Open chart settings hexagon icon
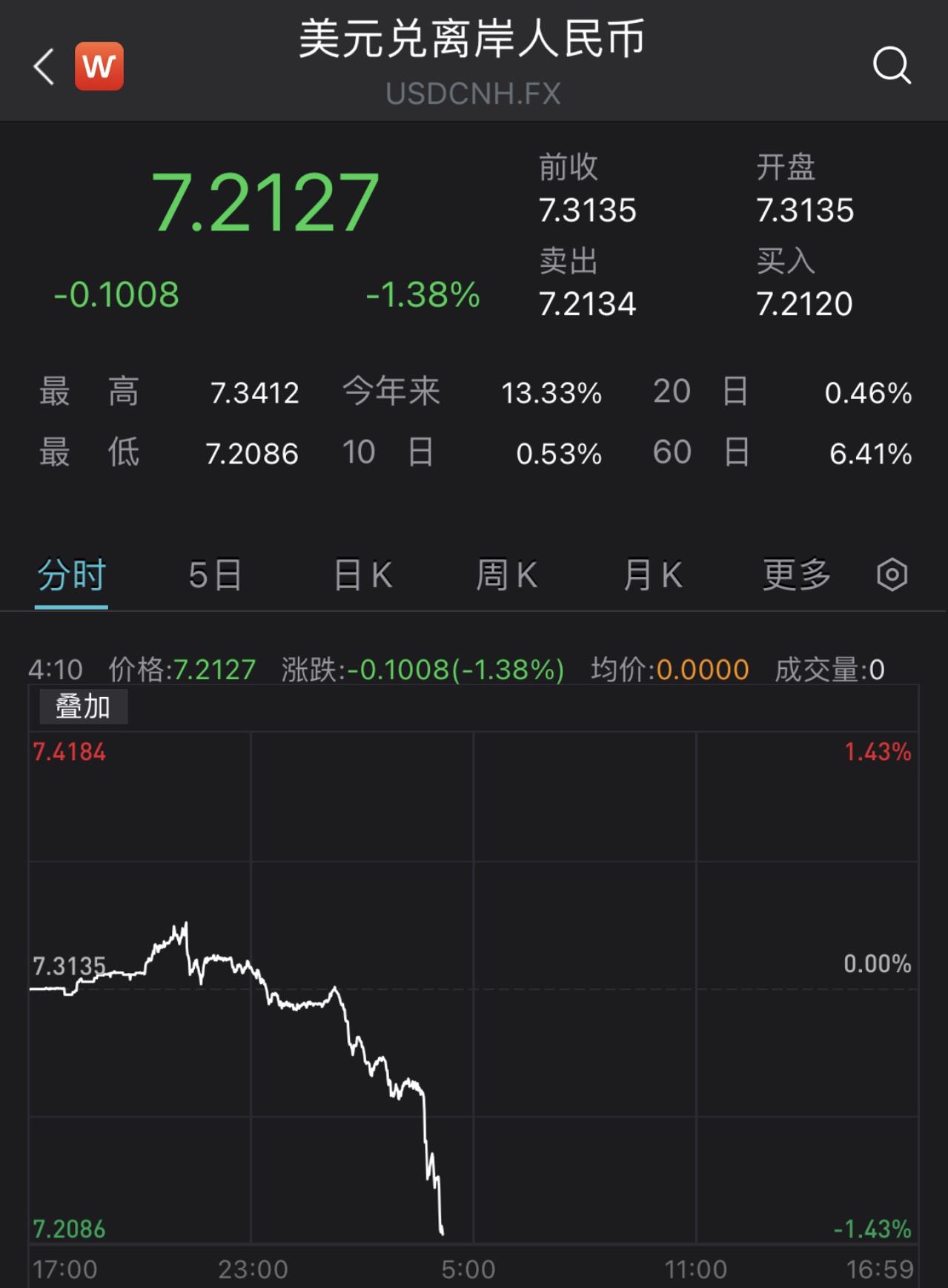 (x=892, y=575)
